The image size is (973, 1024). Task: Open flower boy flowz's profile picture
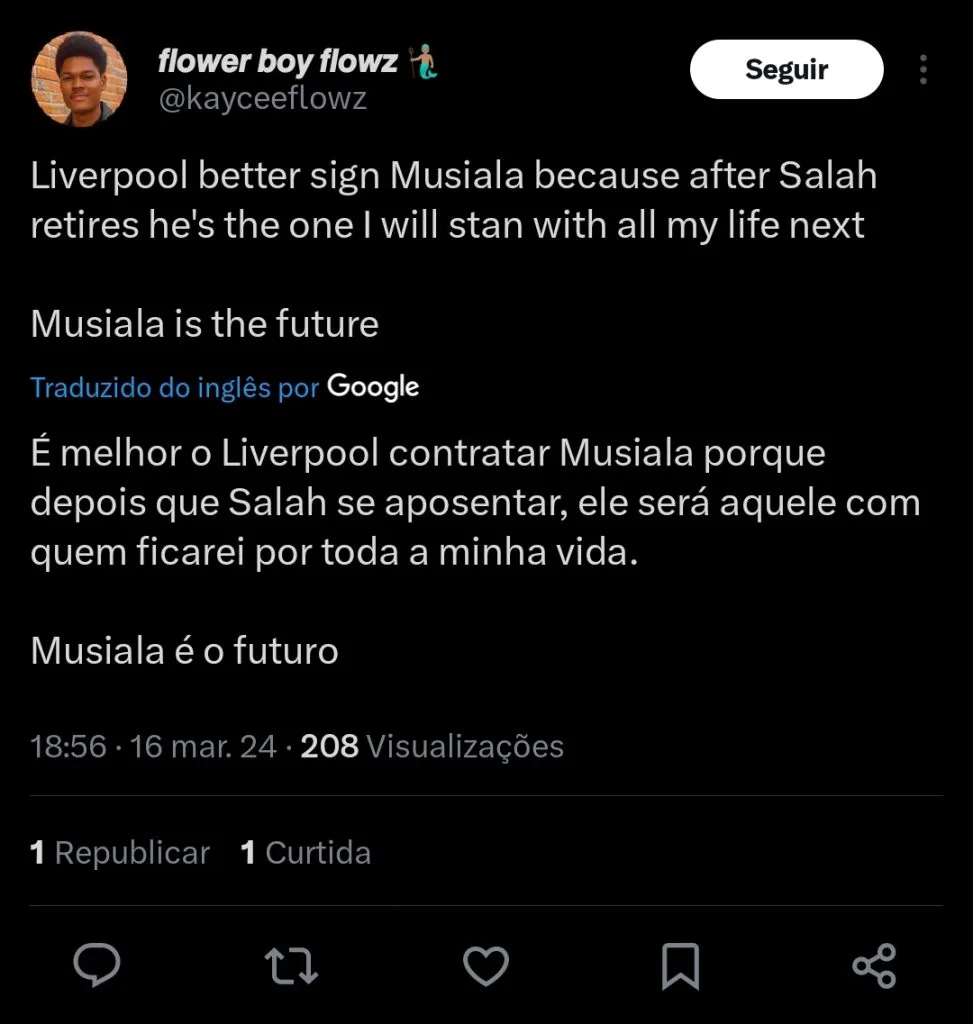click(x=80, y=79)
